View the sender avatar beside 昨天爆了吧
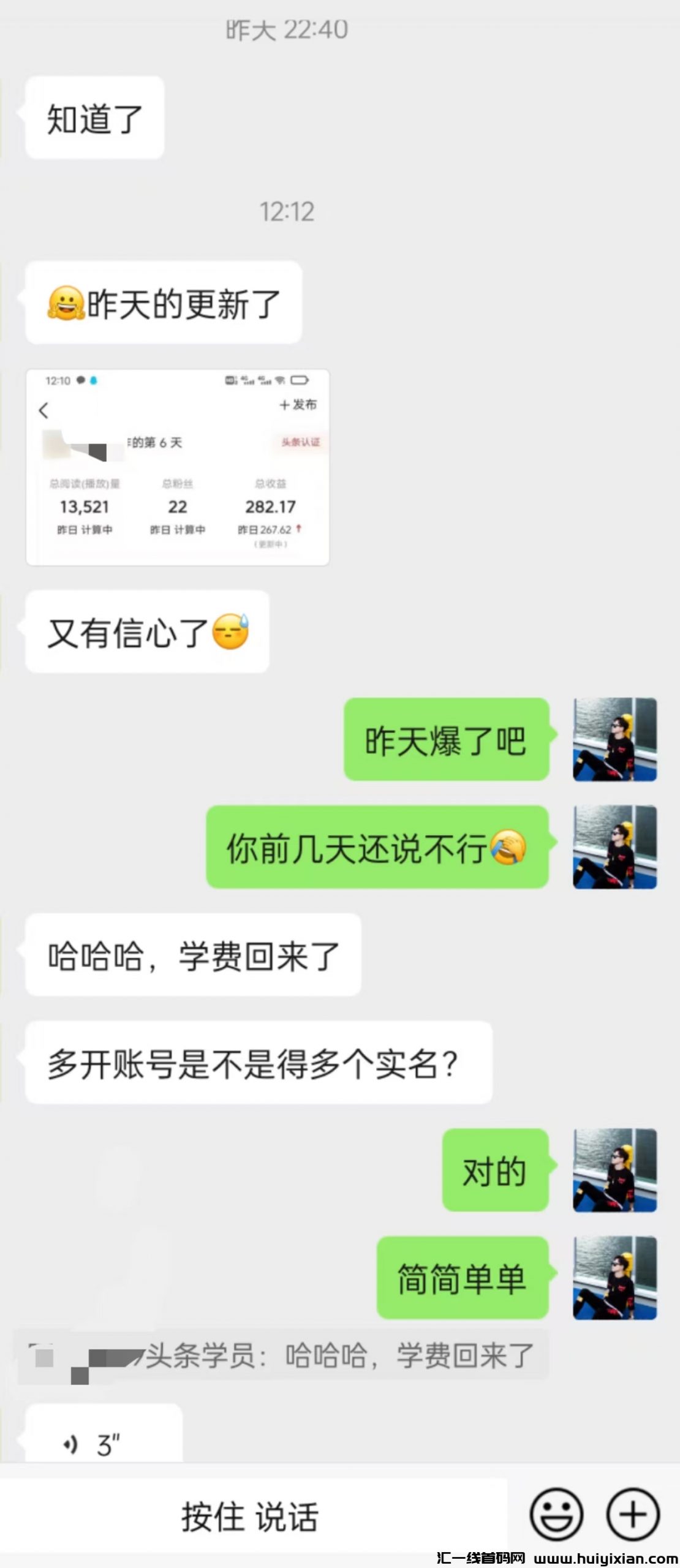The image size is (680, 1568). click(x=614, y=739)
